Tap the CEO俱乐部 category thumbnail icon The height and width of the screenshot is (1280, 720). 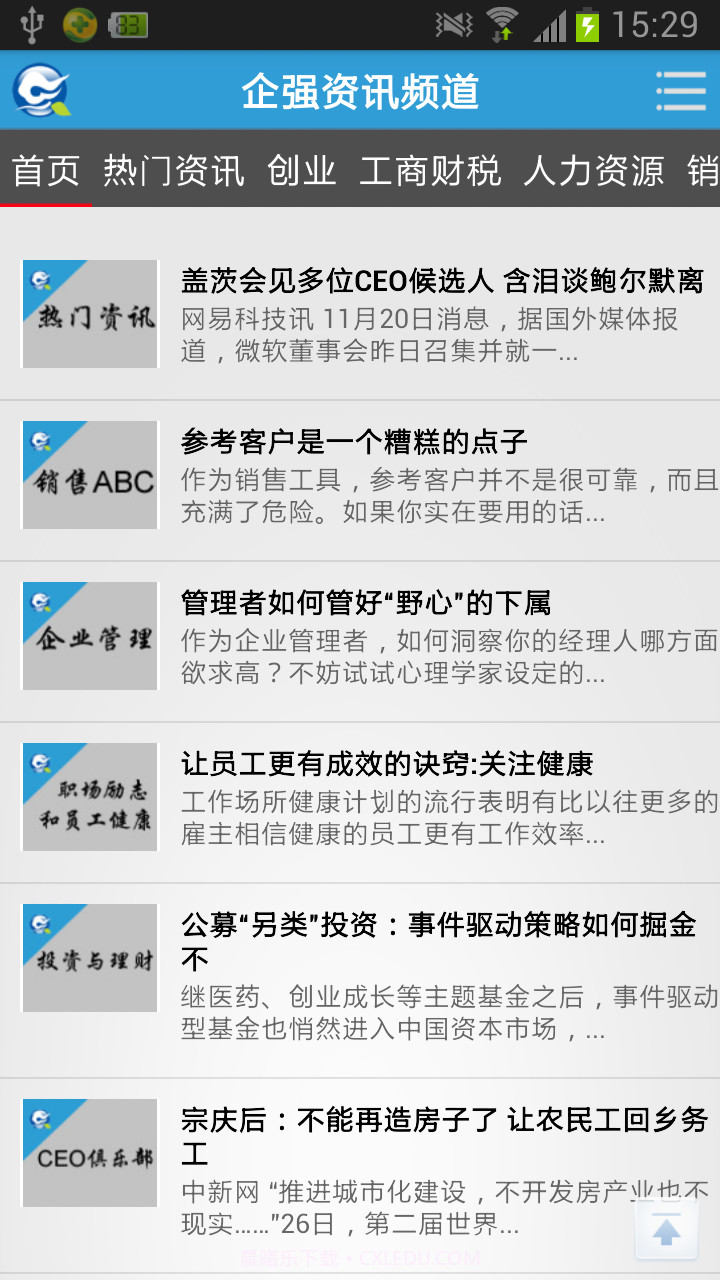pos(89,1152)
